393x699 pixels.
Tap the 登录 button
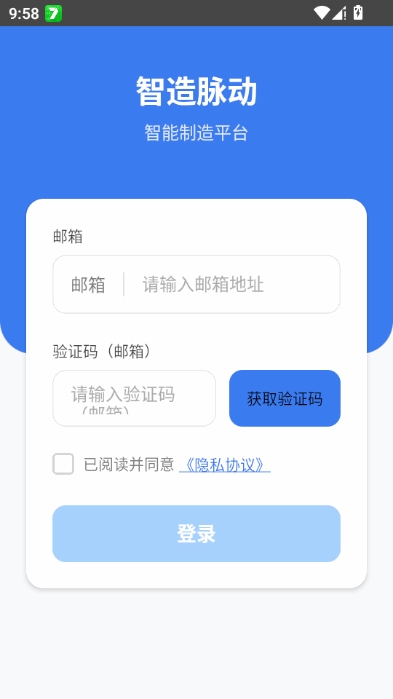[196, 533]
